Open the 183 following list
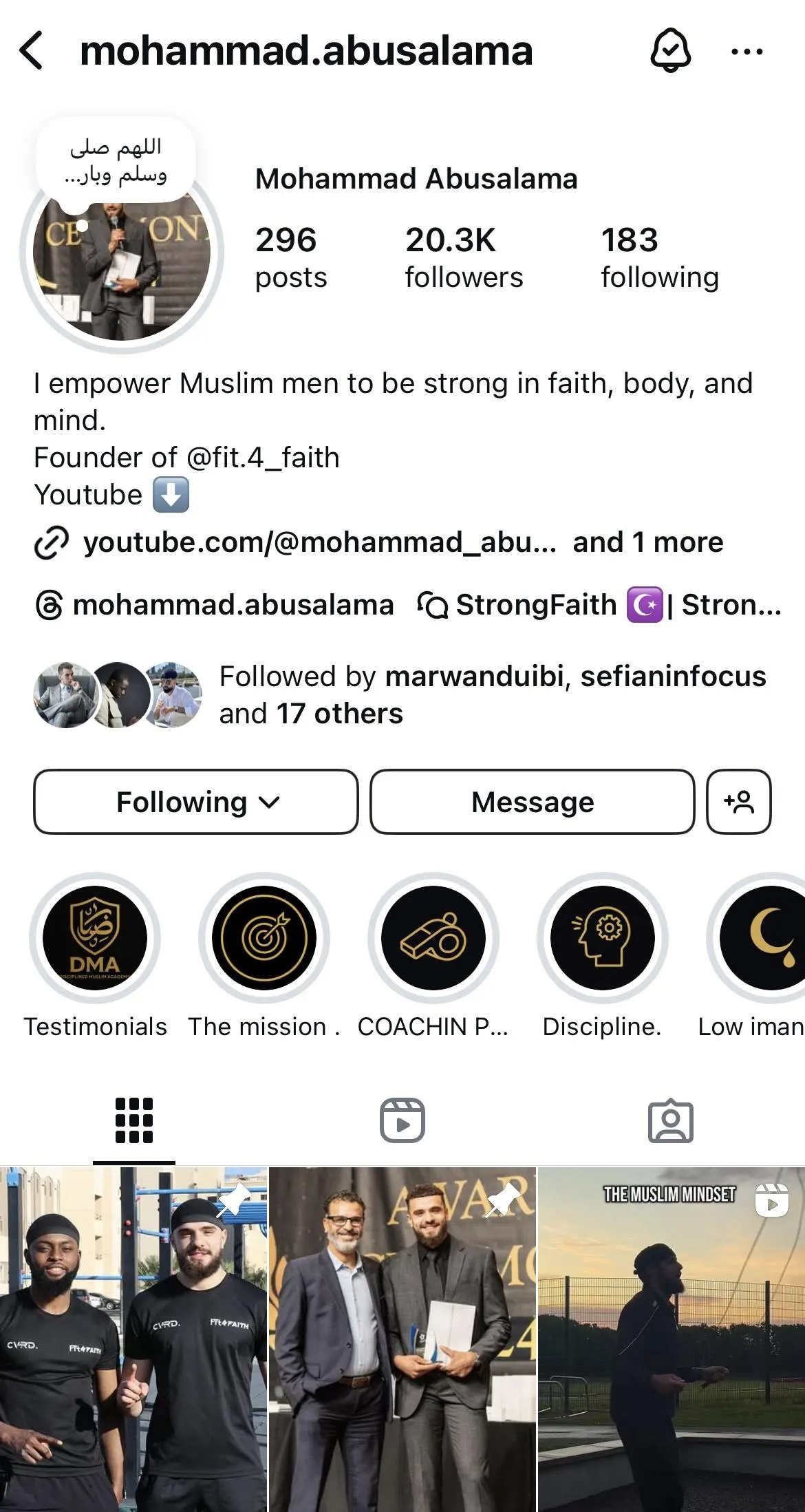Screen dimensions: 805x1512 [x=659, y=257]
